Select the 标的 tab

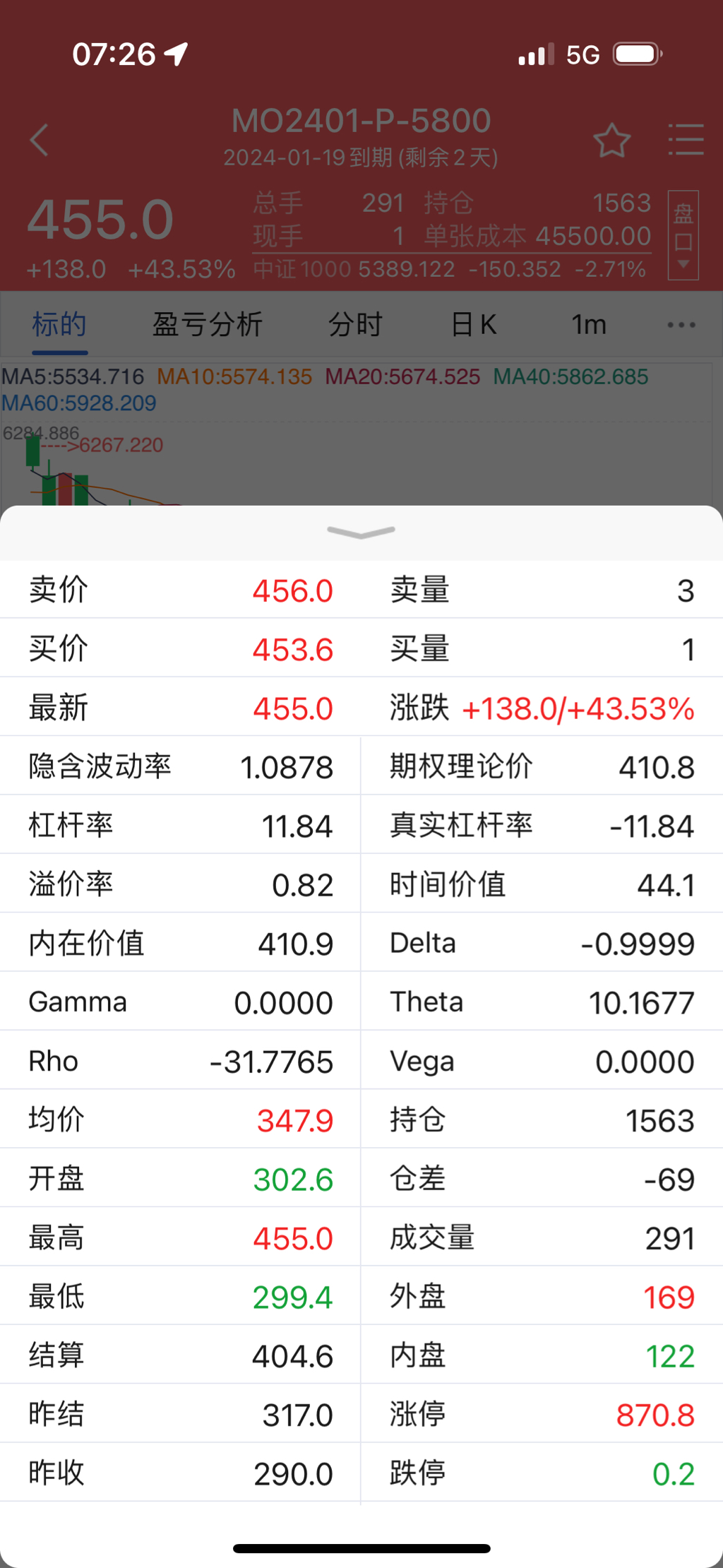59,325
